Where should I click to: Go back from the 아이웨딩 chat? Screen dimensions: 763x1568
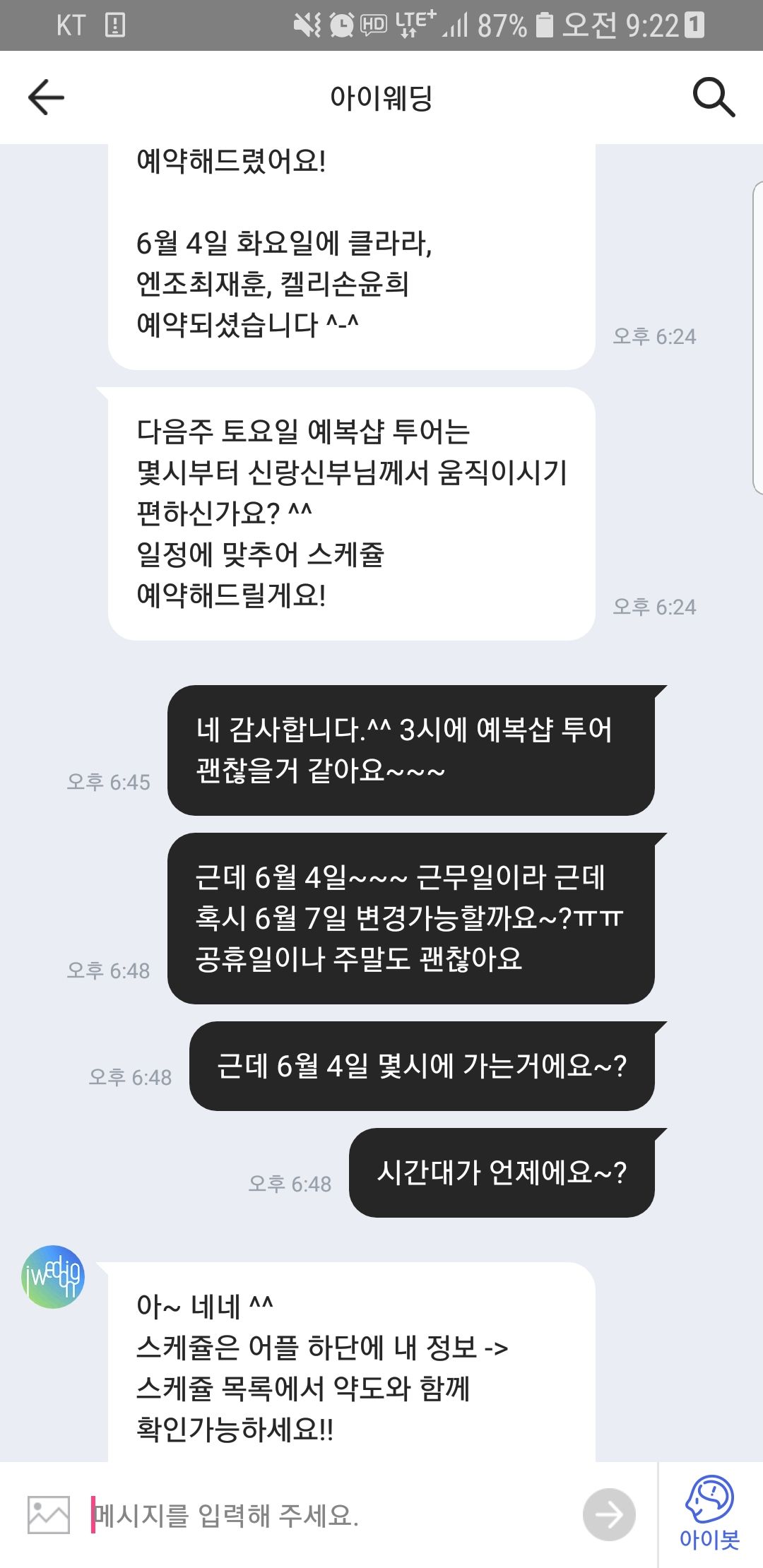tap(46, 97)
